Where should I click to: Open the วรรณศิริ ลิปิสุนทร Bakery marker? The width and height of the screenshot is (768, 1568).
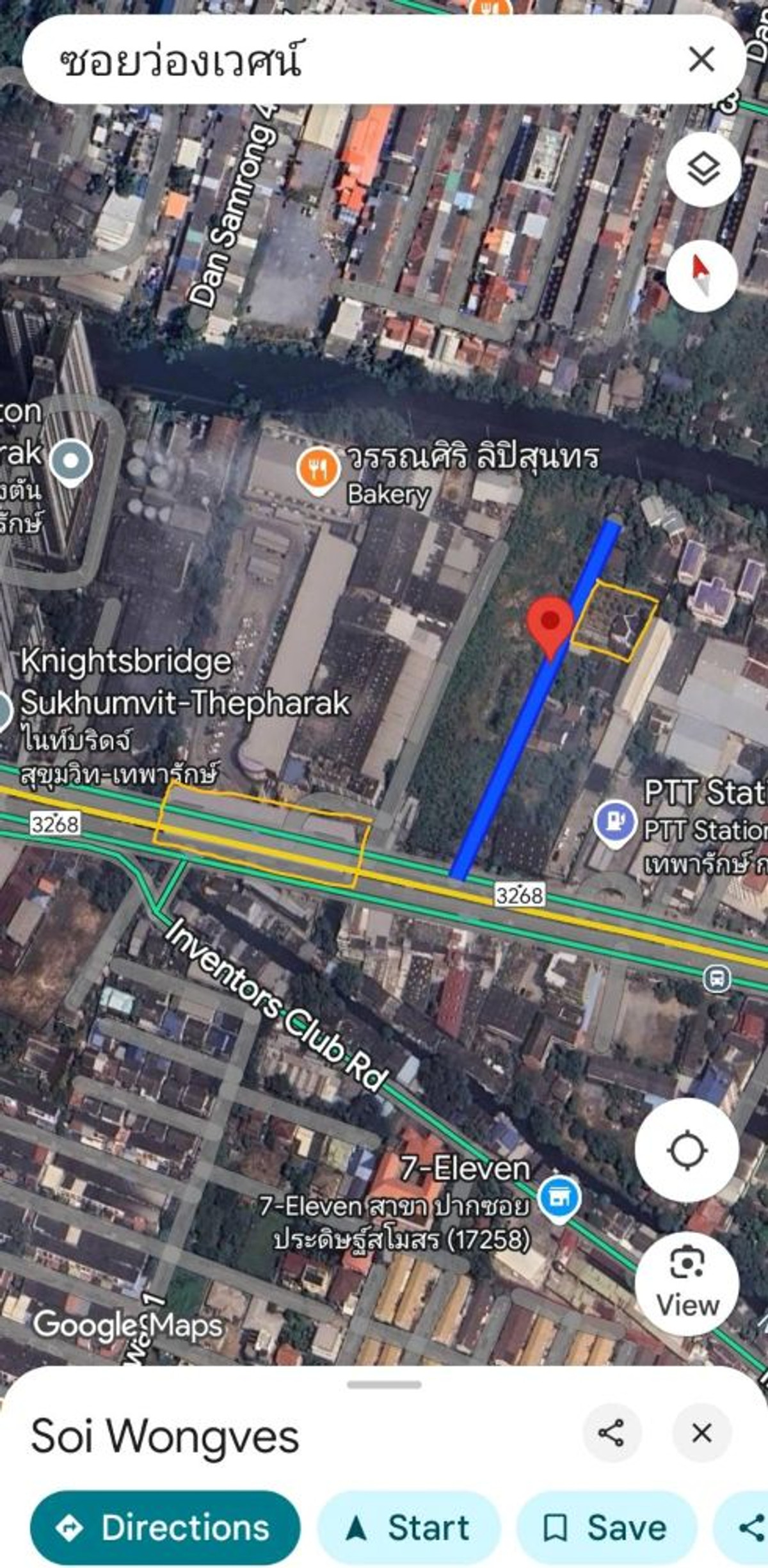pos(317,471)
